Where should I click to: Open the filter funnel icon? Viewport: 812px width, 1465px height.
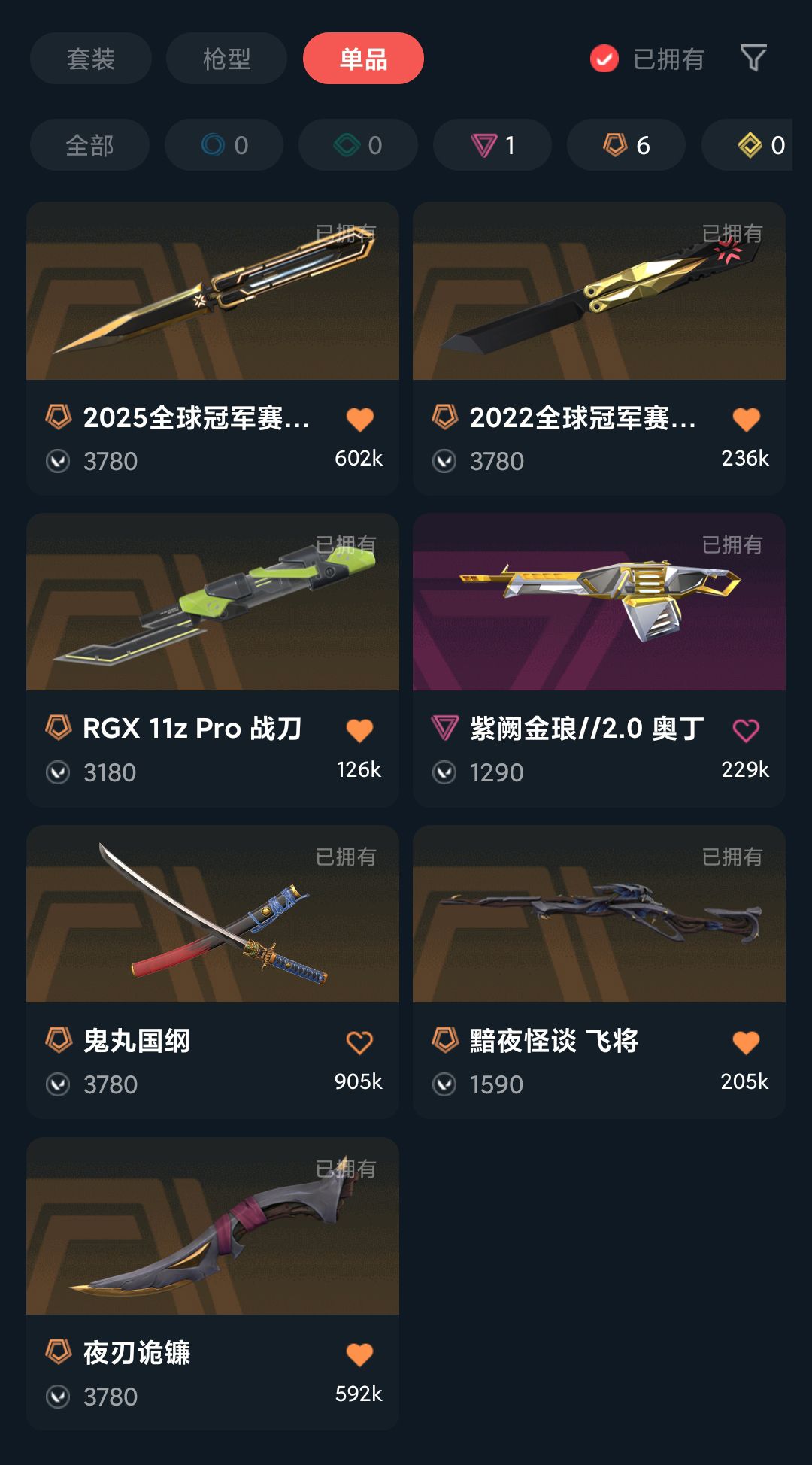point(753,58)
